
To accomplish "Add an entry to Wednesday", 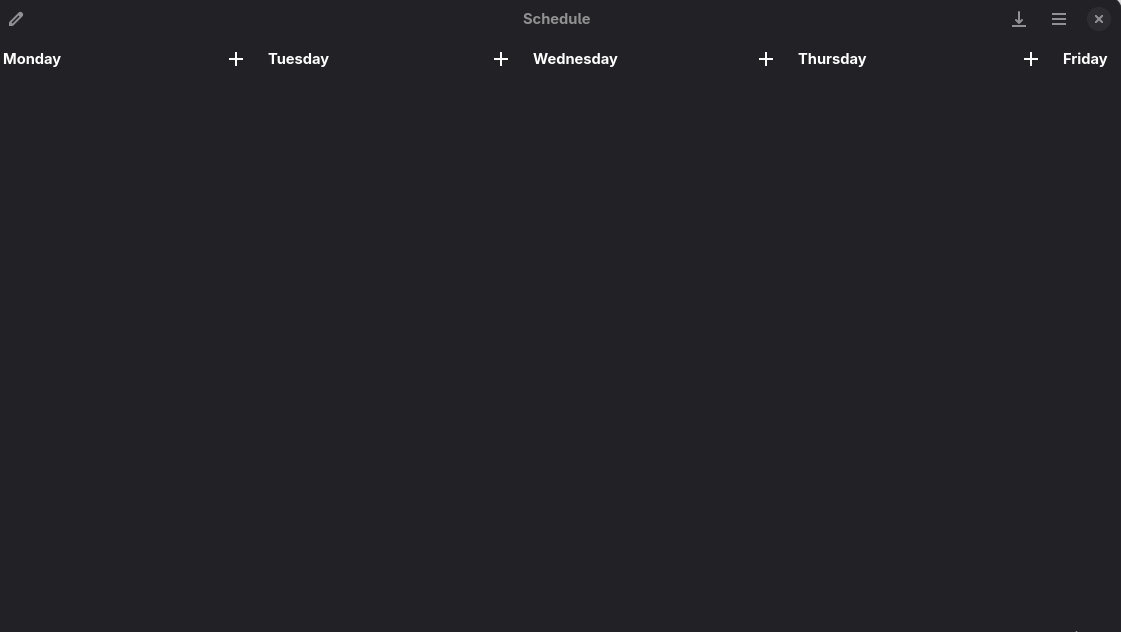I will 766,59.
